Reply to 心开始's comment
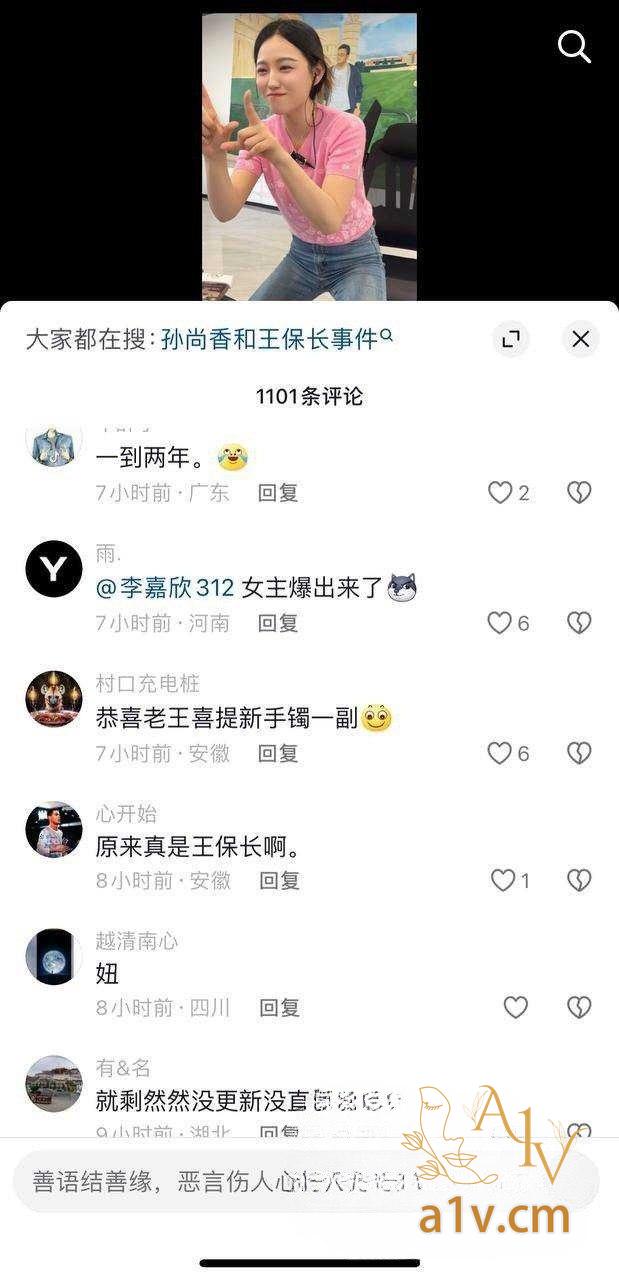The width and height of the screenshot is (619, 1280). 279,880
